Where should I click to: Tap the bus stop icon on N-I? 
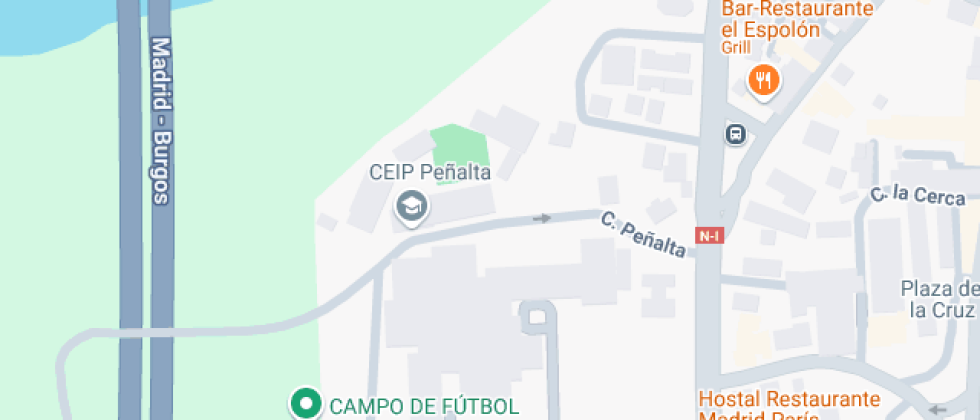[x=736, y=133]
